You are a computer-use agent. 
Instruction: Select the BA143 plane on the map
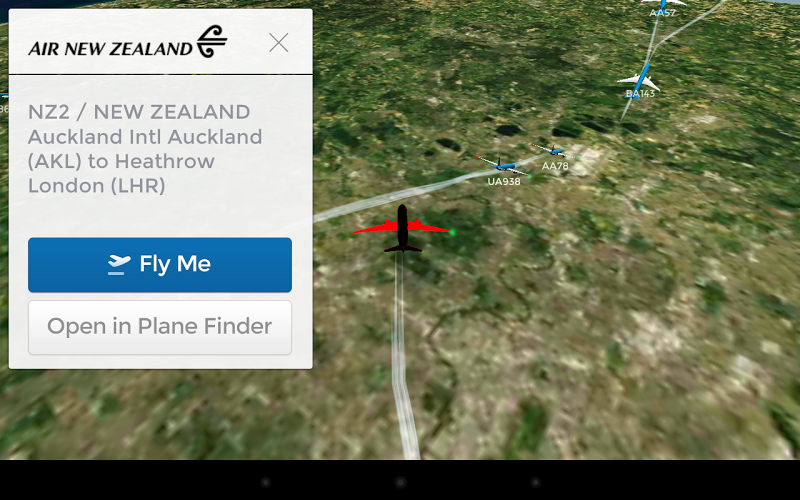641,79
